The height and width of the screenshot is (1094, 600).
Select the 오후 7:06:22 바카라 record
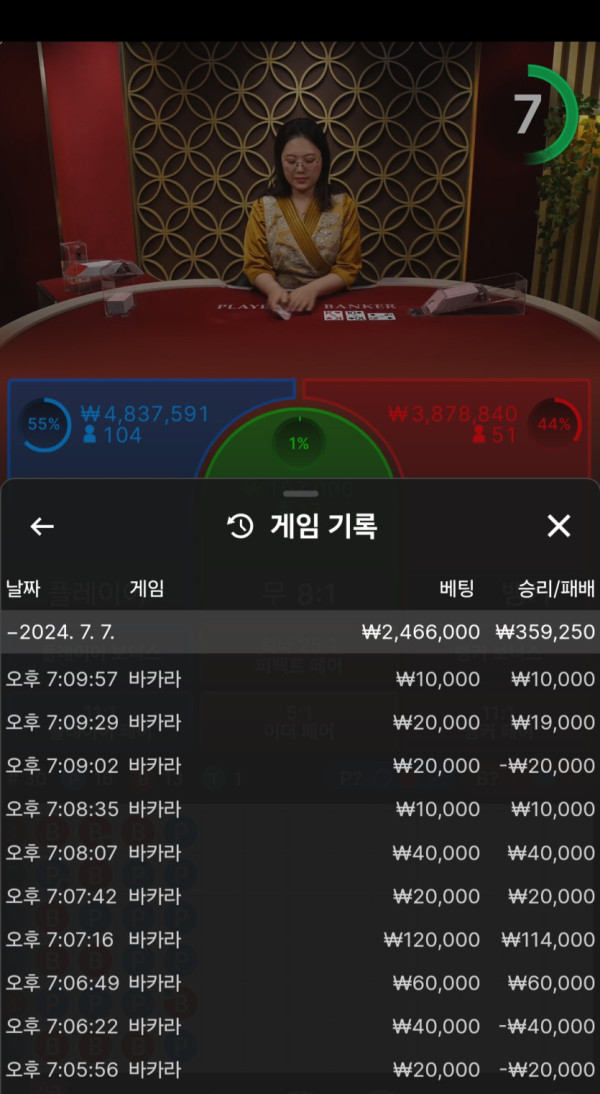(x=300, y=1026)
